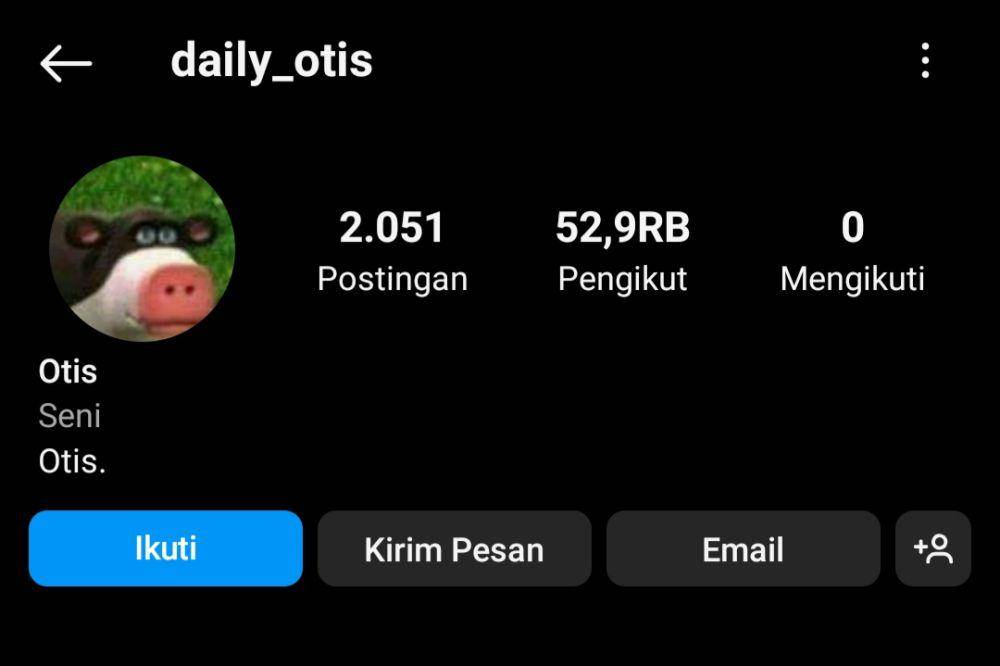Tap the Email button
This screenshot has height=666, width=1000.
(742, 549)
